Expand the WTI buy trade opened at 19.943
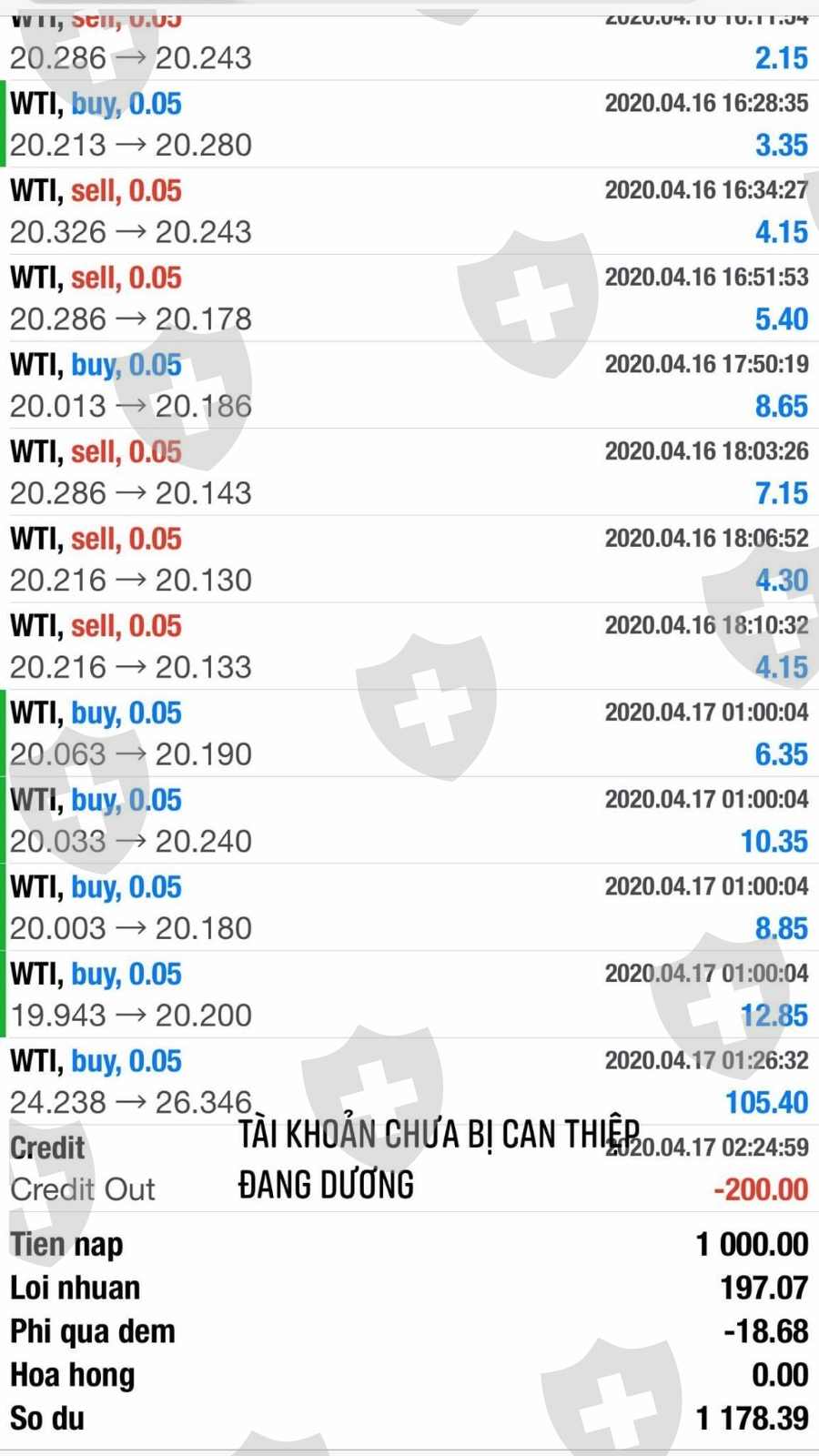Screen dimensions: 819x1456 click(409, 995)
